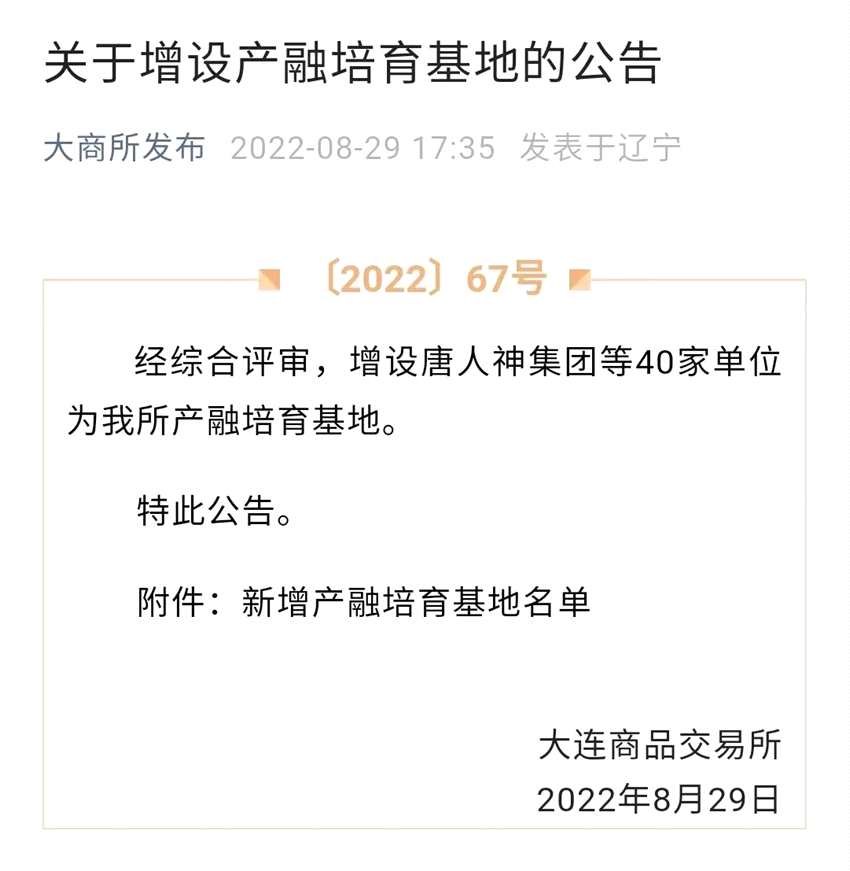The image size is (850, 871).
Task: Open the 大商所发布 account page
Action: 124,147
